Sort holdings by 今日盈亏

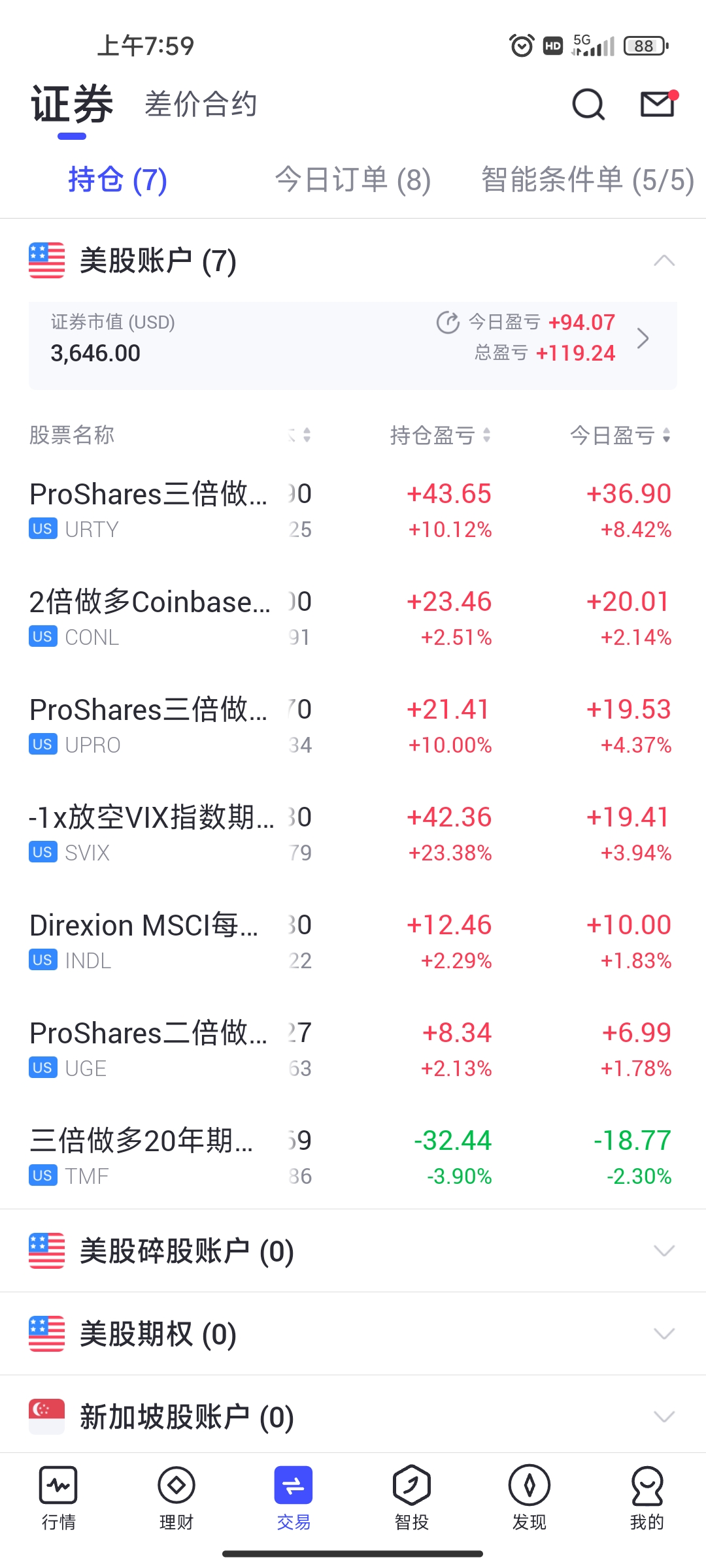[620, 435]
